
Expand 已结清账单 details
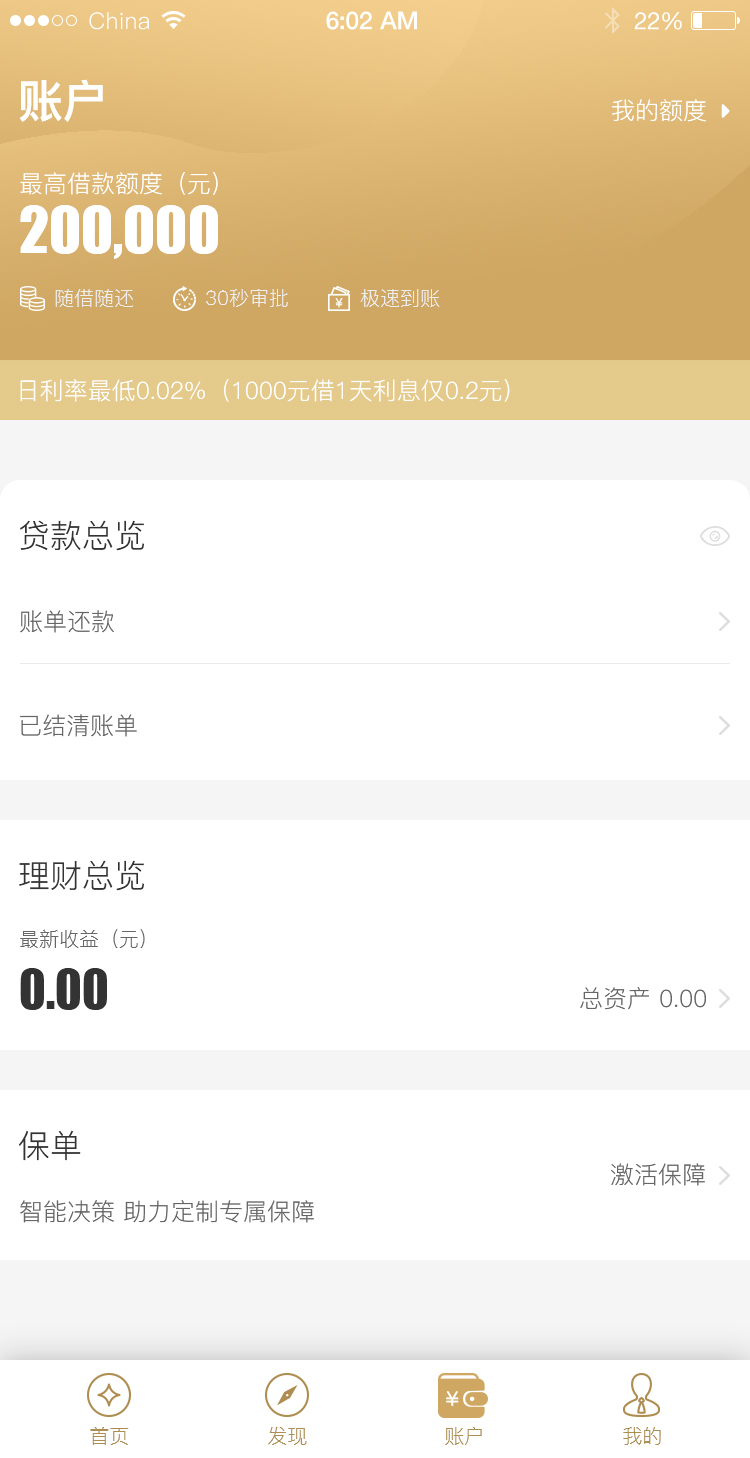tap(723, 725)
